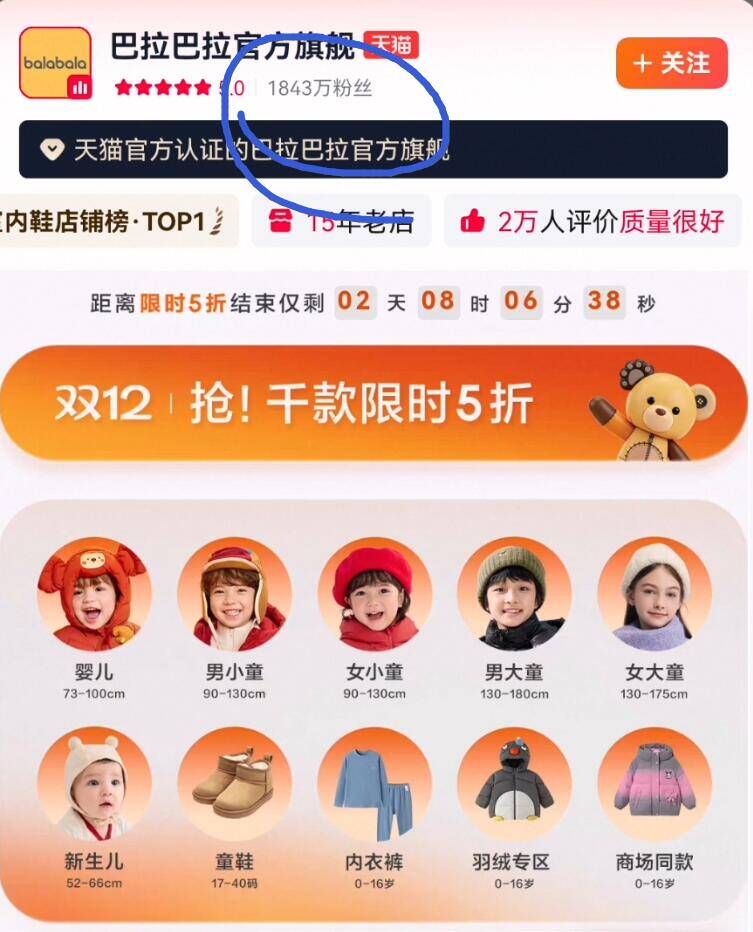Tap the 关注 follow button
Screen dimensions: 753x932
(x=670, y=63)
